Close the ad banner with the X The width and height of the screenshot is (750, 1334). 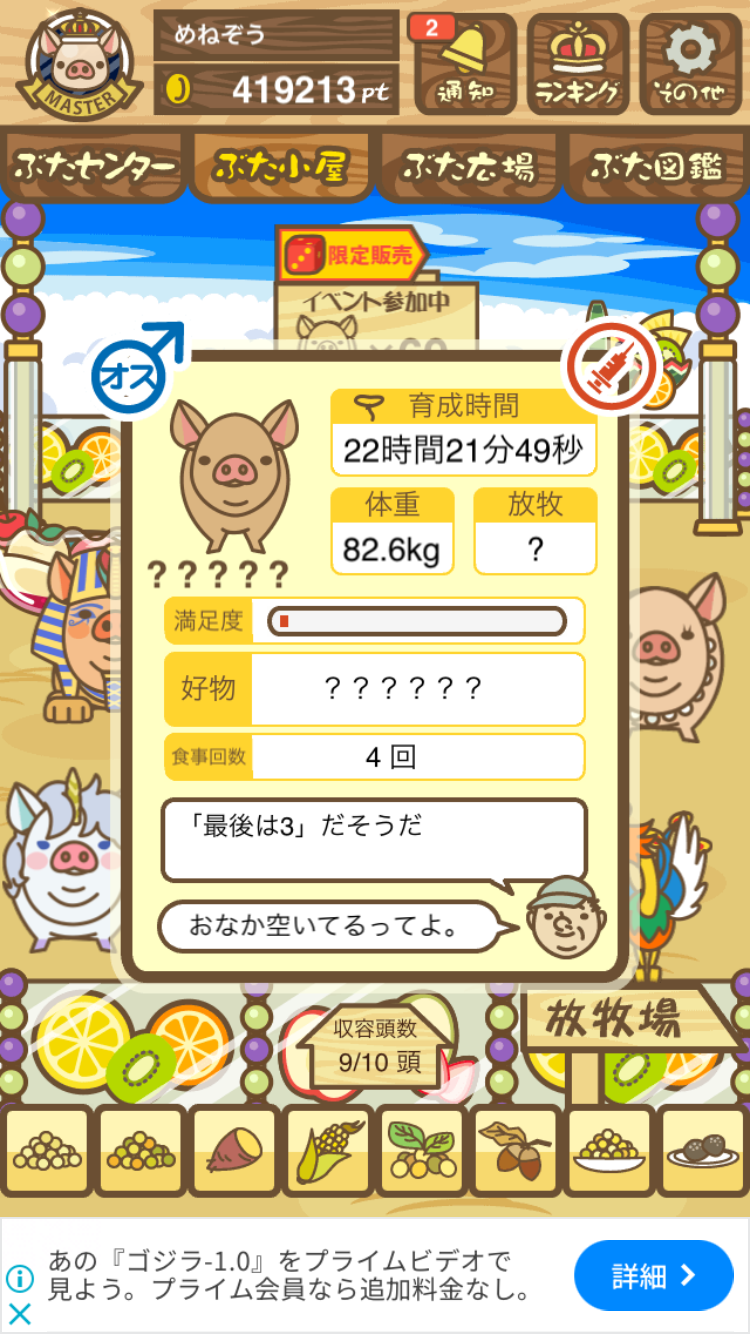coord(19,1314)
